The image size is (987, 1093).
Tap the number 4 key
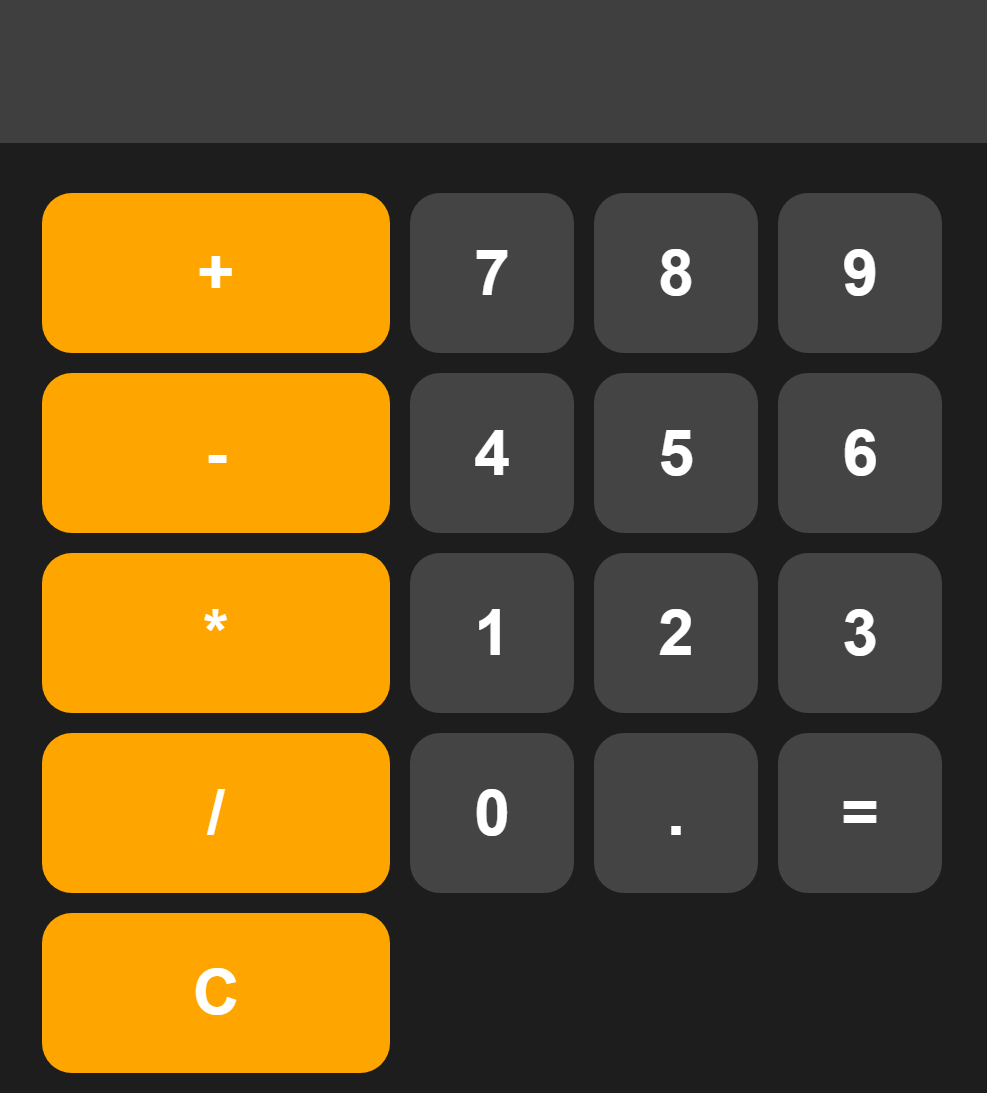point(492,453)
